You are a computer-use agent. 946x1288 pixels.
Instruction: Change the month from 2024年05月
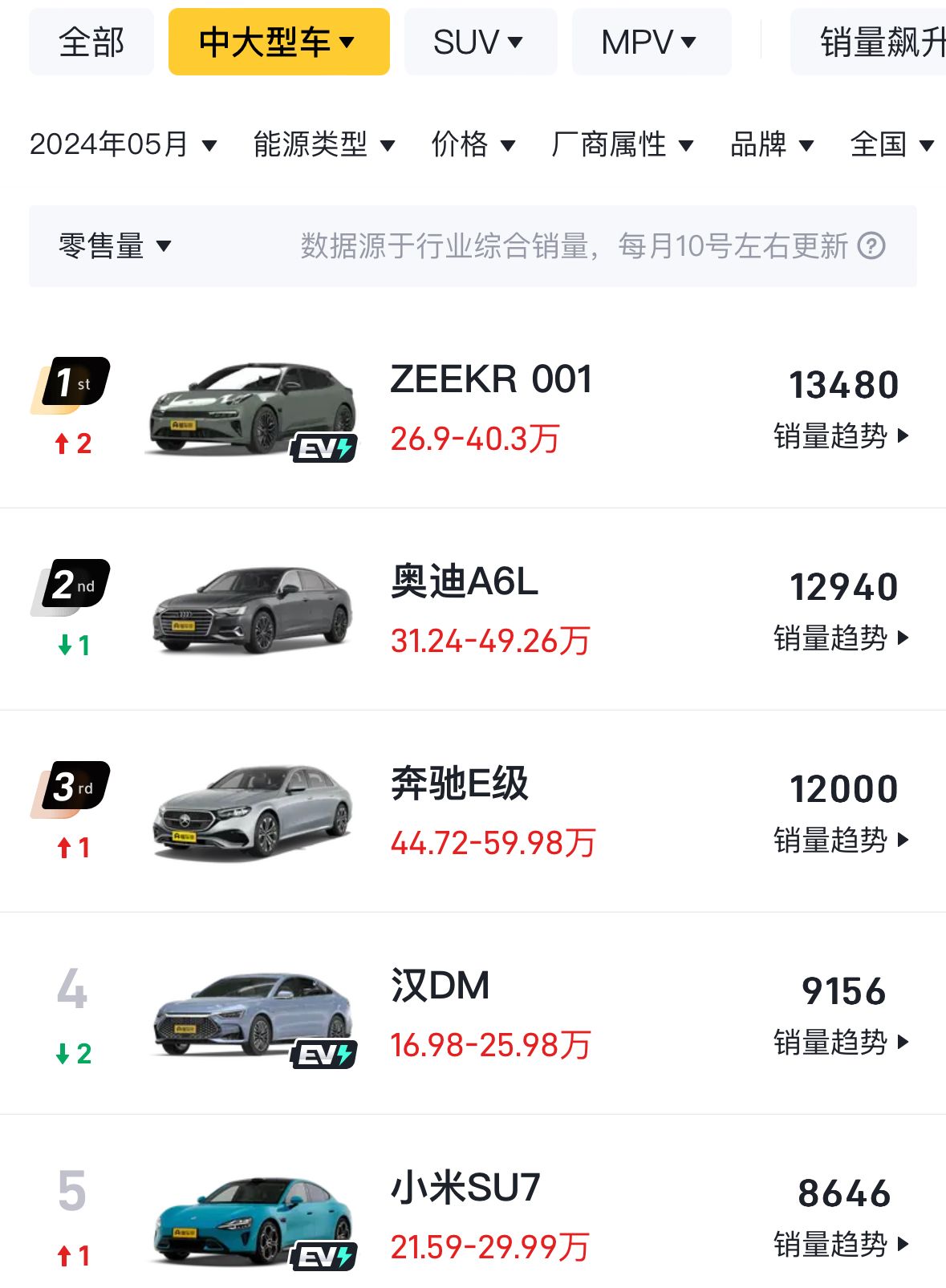[123, 145]
